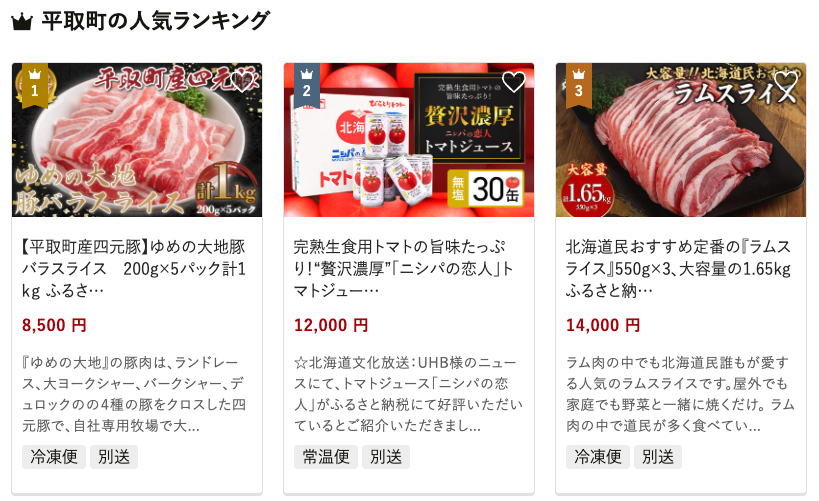Image resolution: width=819 pixels, height=501 pixels.
Task: Open the ゆめの大地豚バラスライス product card
Action: coord(136,267)
